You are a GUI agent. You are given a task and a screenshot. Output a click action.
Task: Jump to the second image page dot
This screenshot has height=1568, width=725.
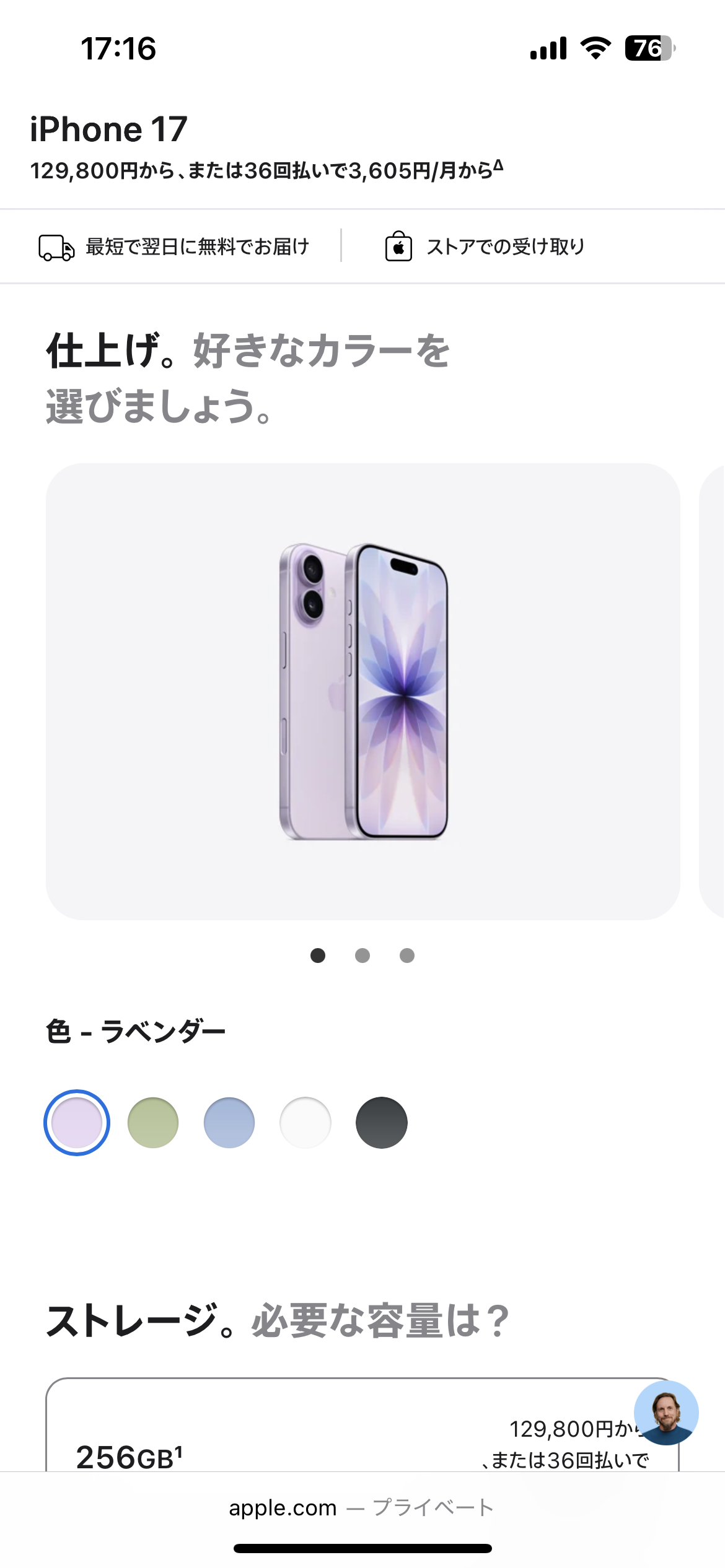[362, 956]
